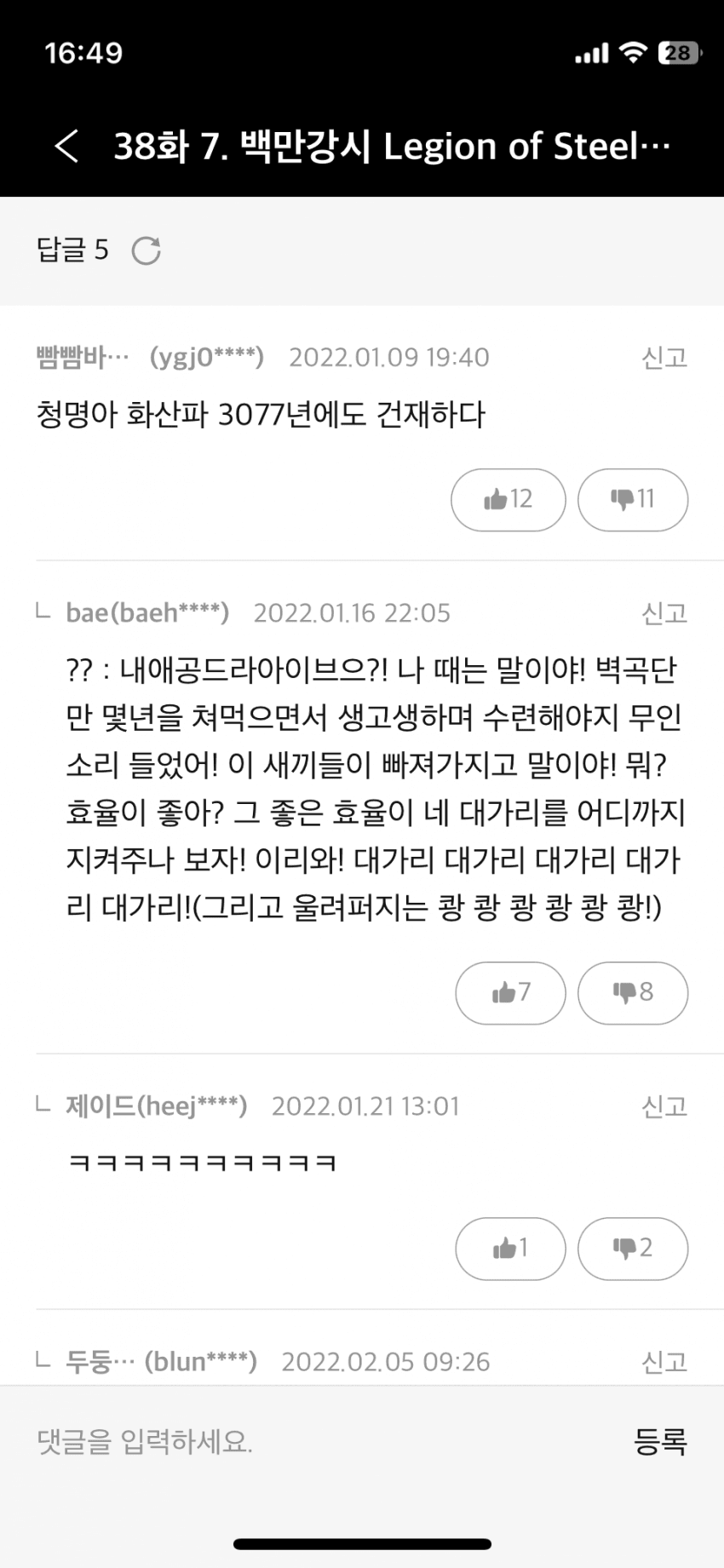The width and height of the screenshot is (724, 1568).
Task: Focus the 댓글을 입력하세요 comment field
Action: click(298, 1441)
